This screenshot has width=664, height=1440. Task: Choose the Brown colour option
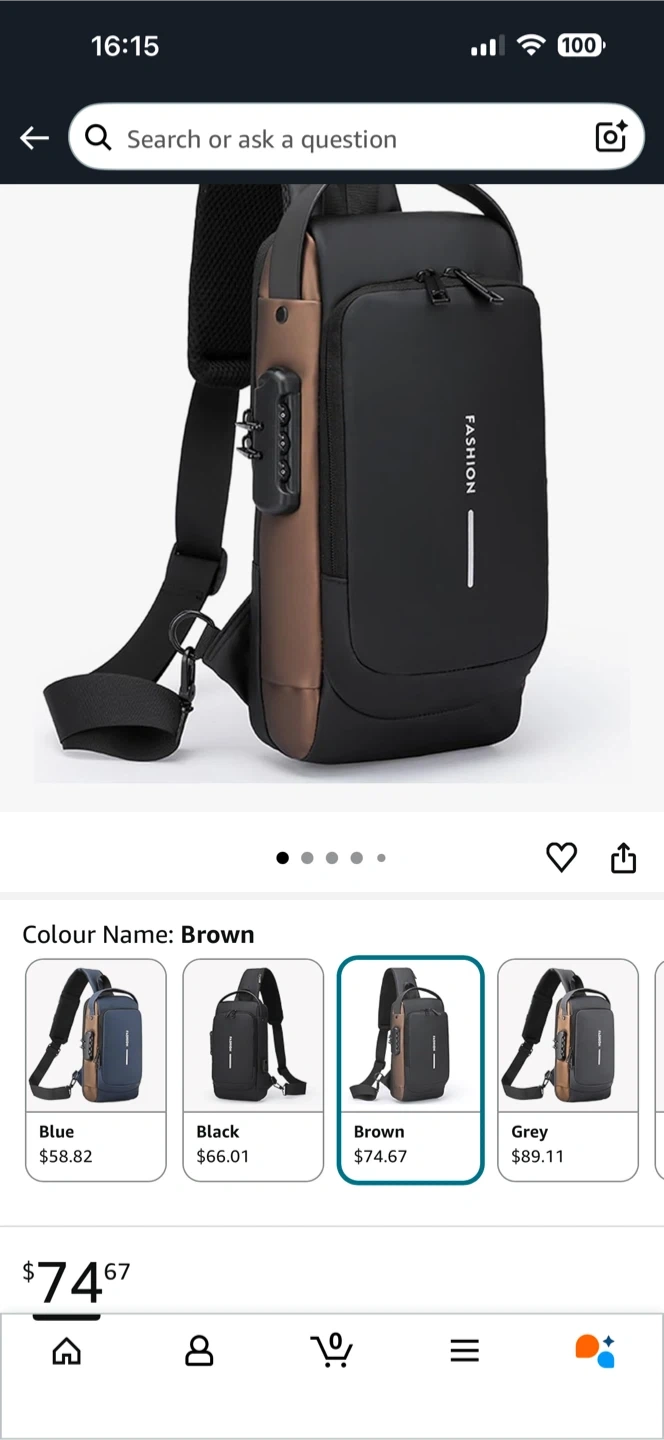pos(410,1070)
